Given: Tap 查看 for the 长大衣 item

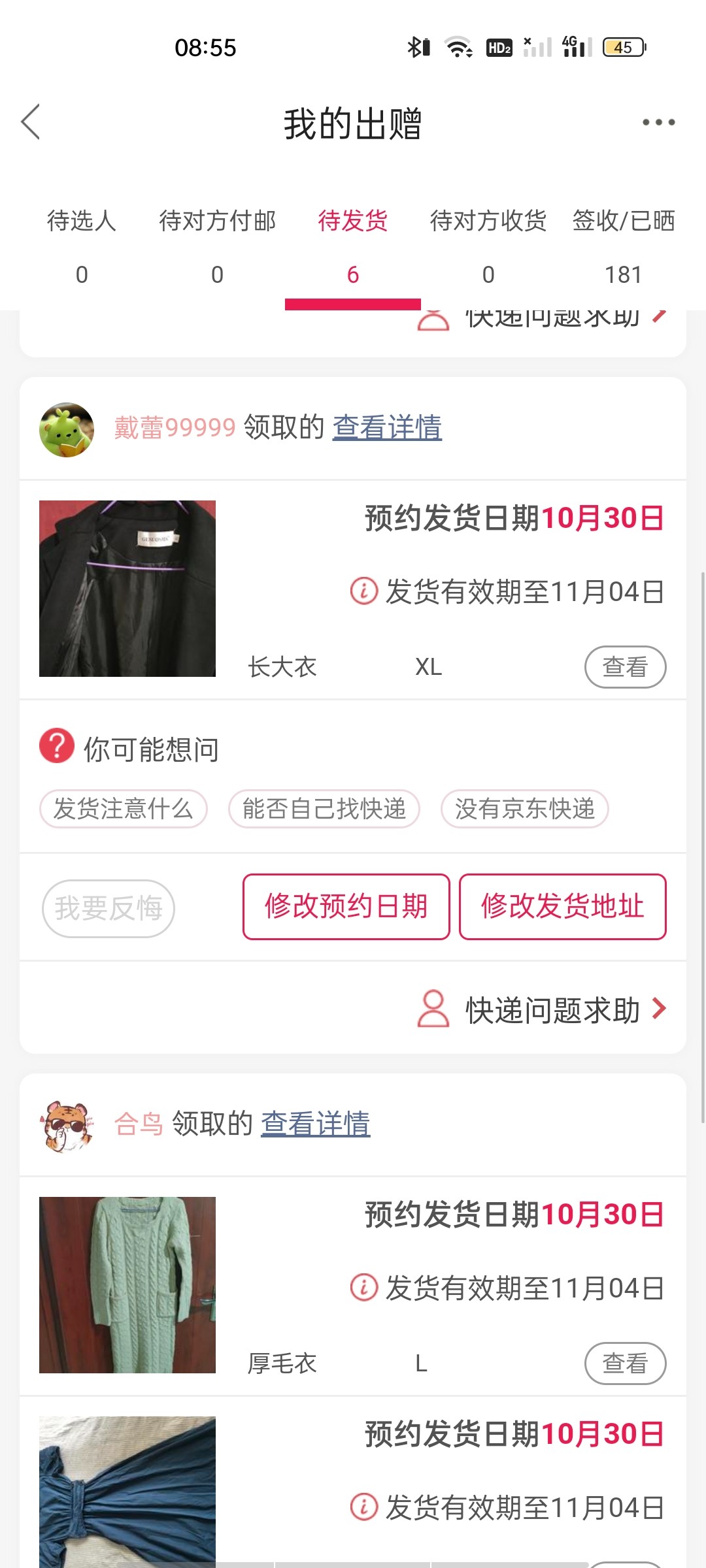Looking at the screenshot, I should [x=625, y=667].
